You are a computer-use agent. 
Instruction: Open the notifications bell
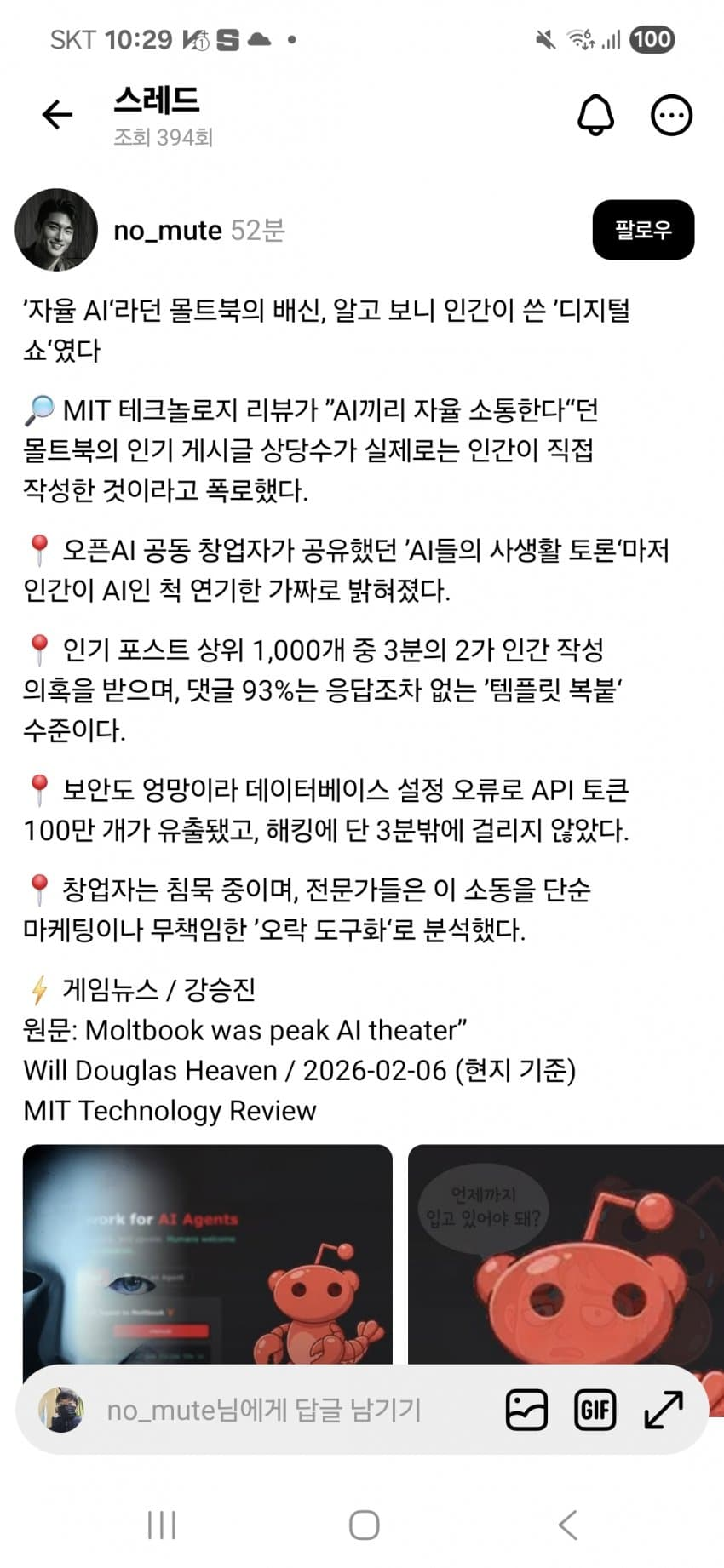tap(595, 115)
